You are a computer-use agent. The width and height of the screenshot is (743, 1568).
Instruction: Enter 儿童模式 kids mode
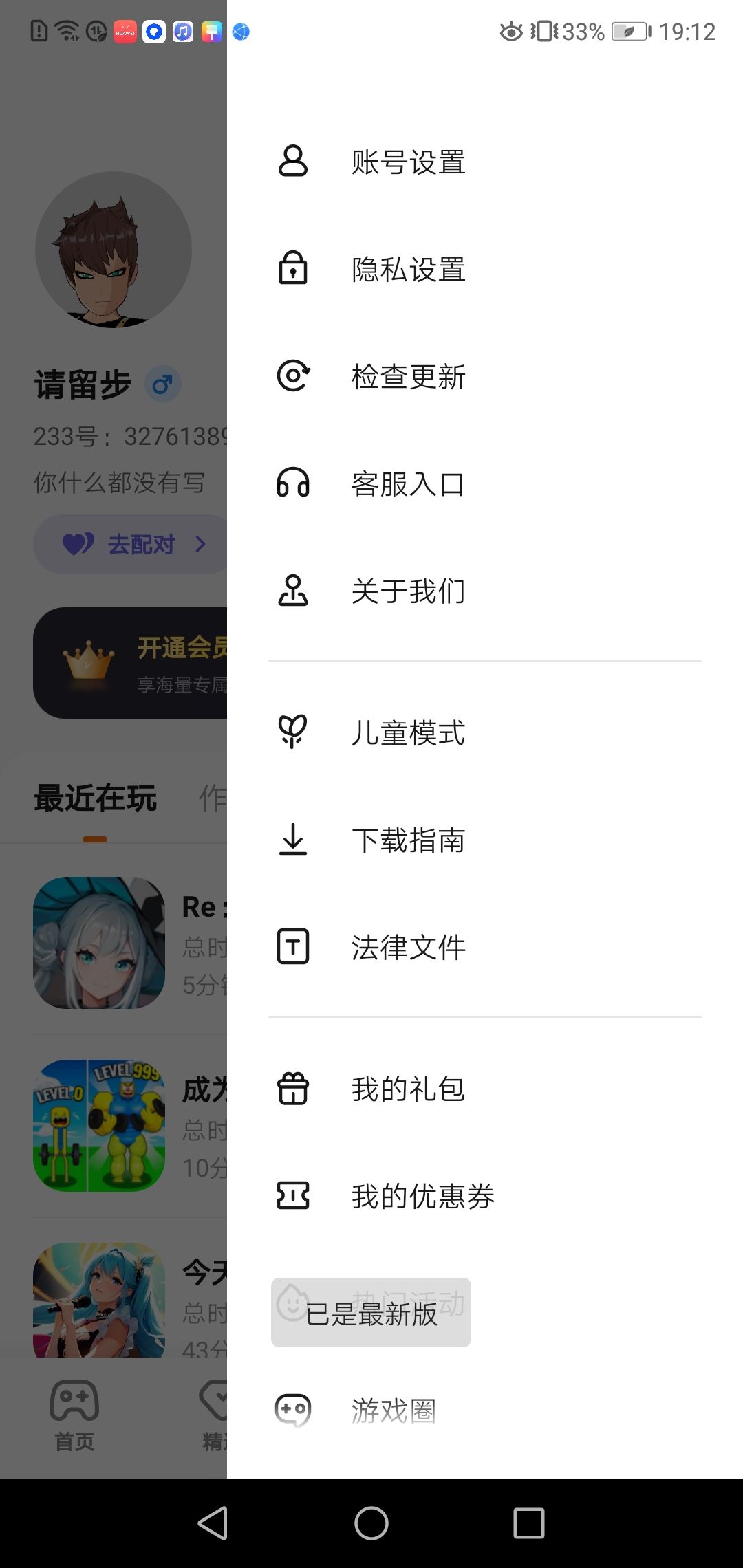click(408, 733)
